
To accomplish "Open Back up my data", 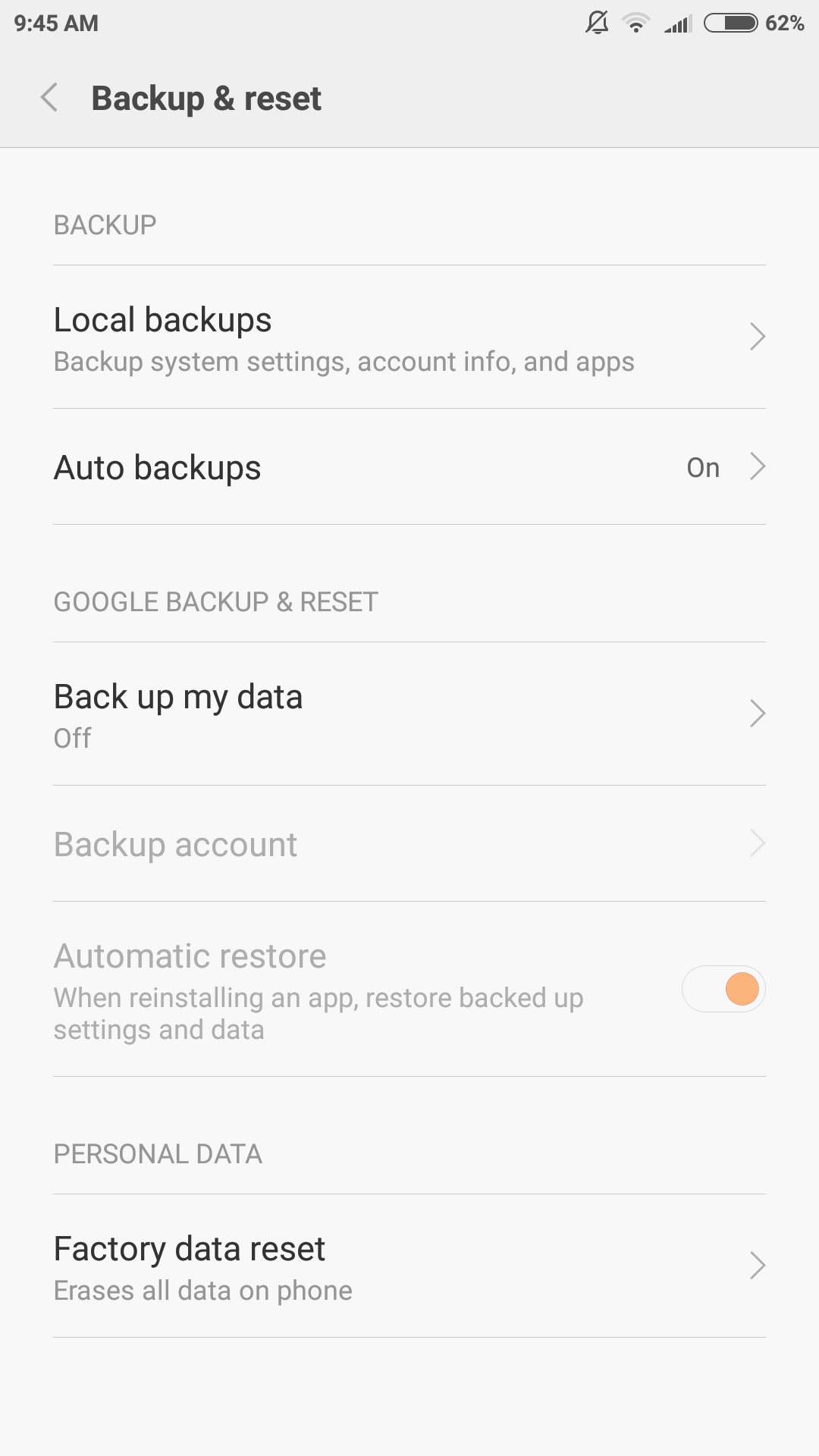I will tap(409, 714).
